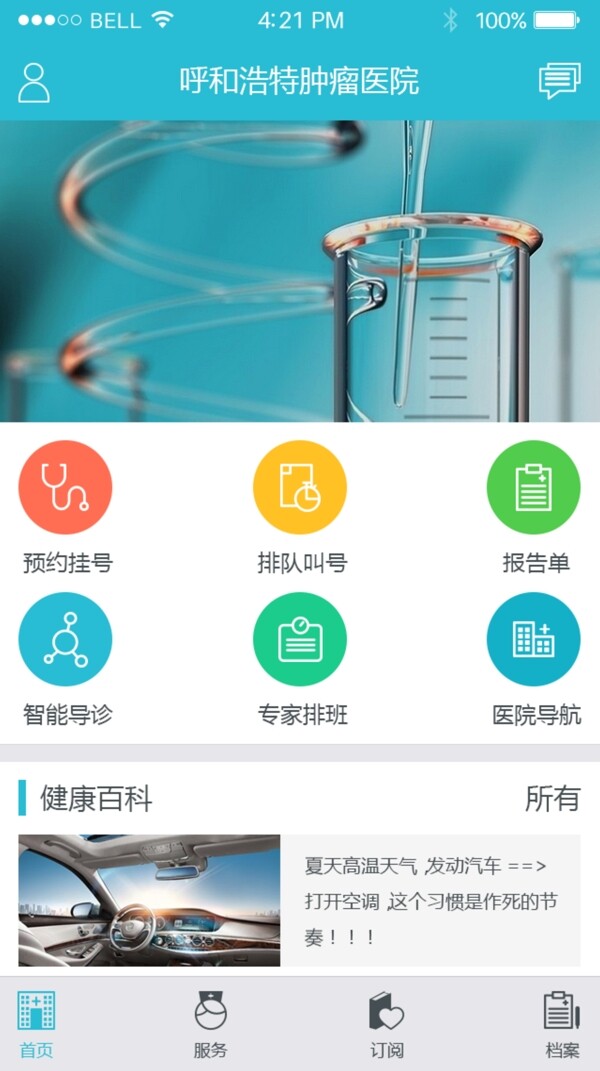This screenshot has width=600, height=1071.
Task: Check 专家排班 expert schedule
Action: coord(300,659)
